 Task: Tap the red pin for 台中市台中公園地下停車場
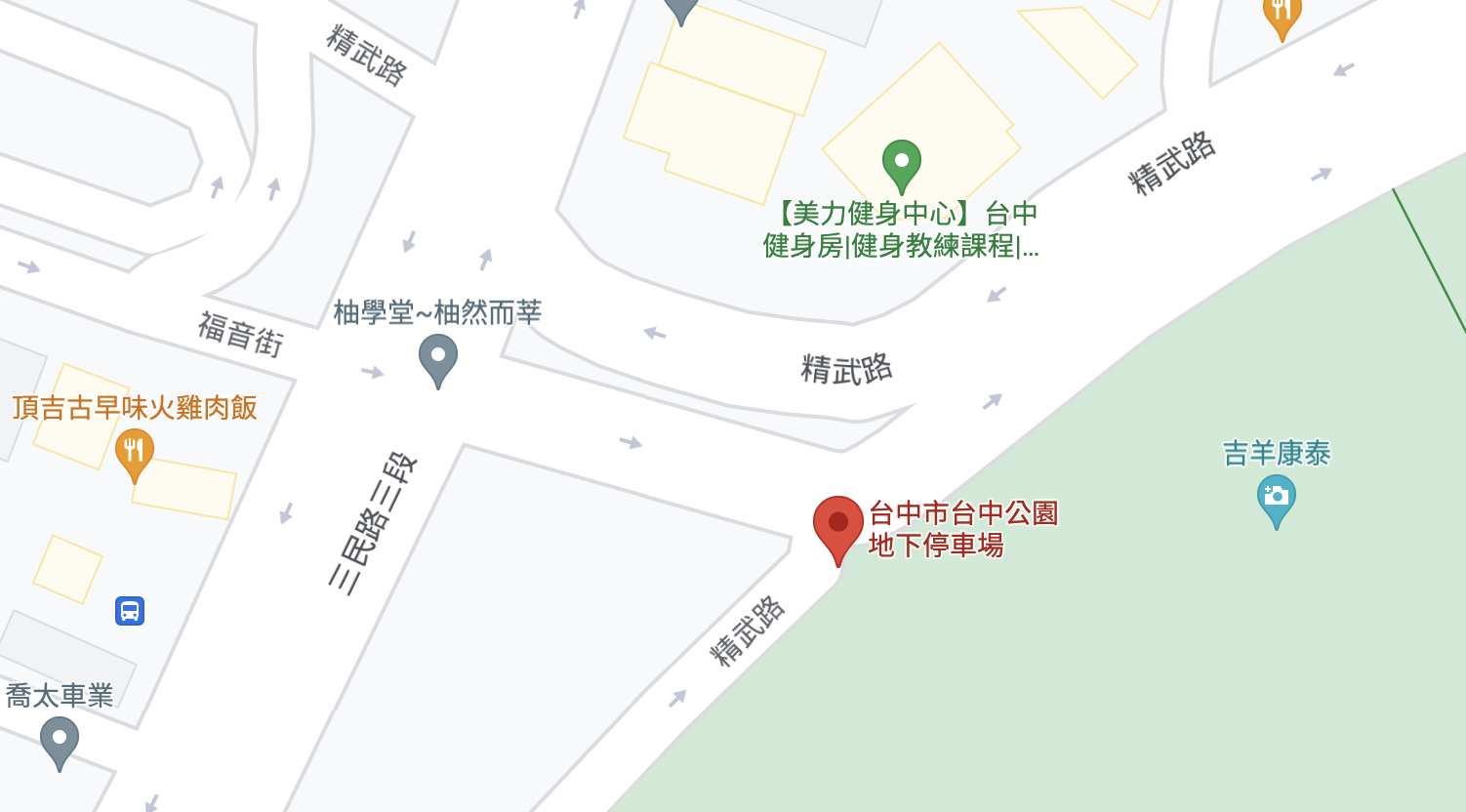(837, 525)
